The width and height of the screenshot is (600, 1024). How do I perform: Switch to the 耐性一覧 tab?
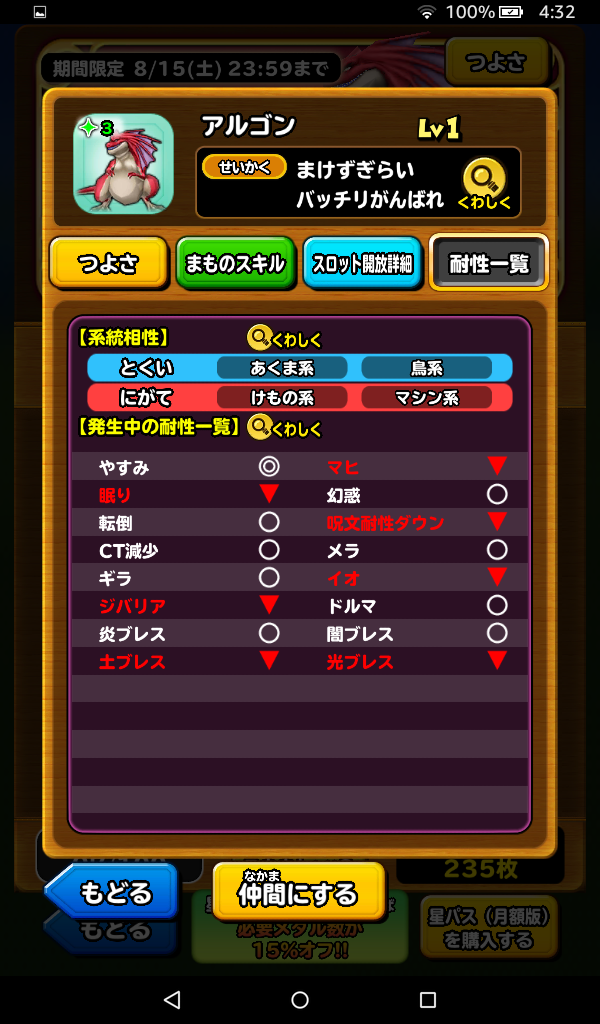tap(489, 263)
